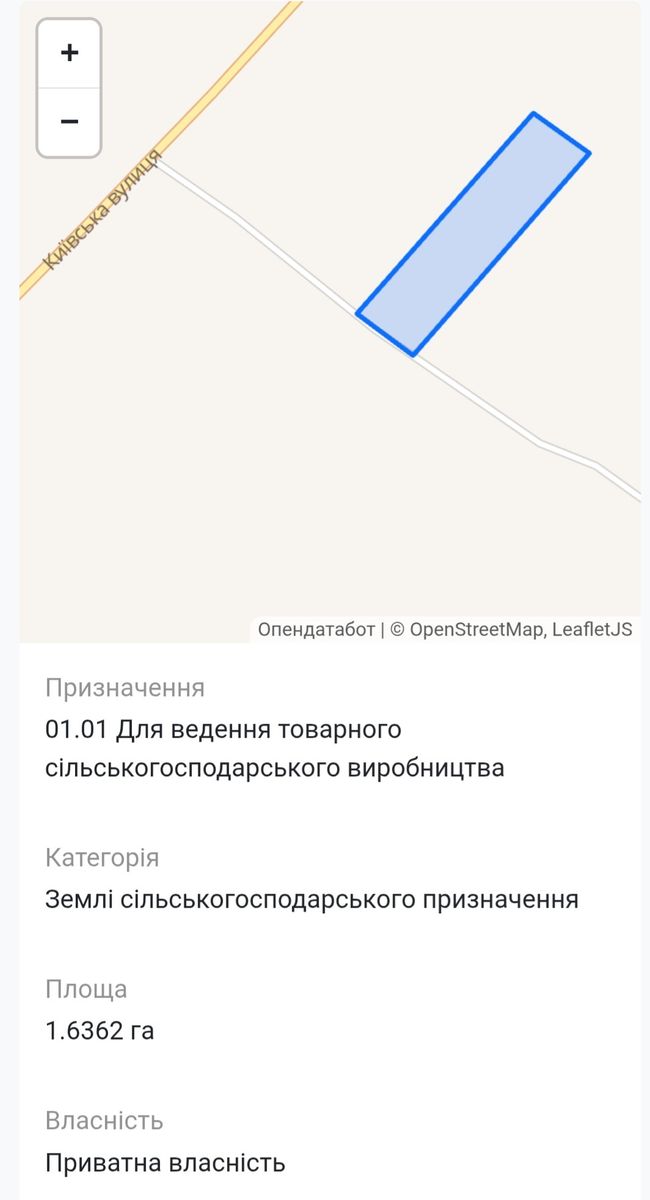Open the OpenStreetMap attribution link
This screenshot has width=650, height=1200.
tap(475, 629)
